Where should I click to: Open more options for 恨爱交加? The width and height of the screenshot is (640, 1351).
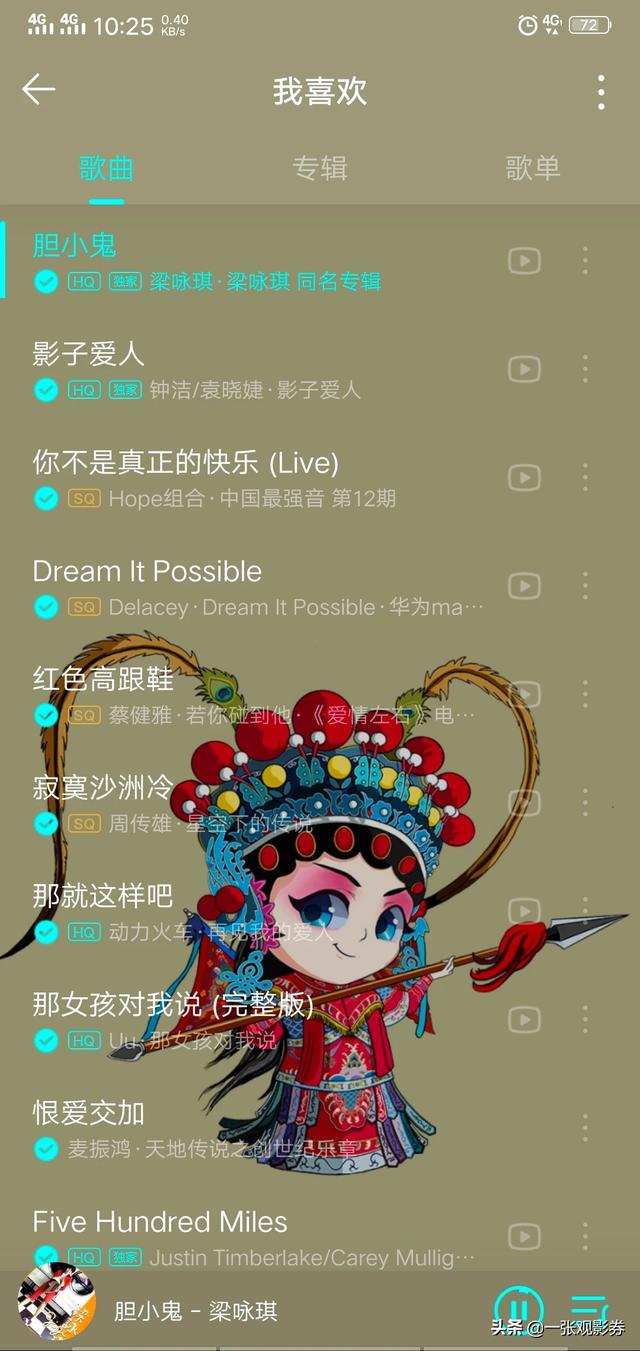(585, 1127)
